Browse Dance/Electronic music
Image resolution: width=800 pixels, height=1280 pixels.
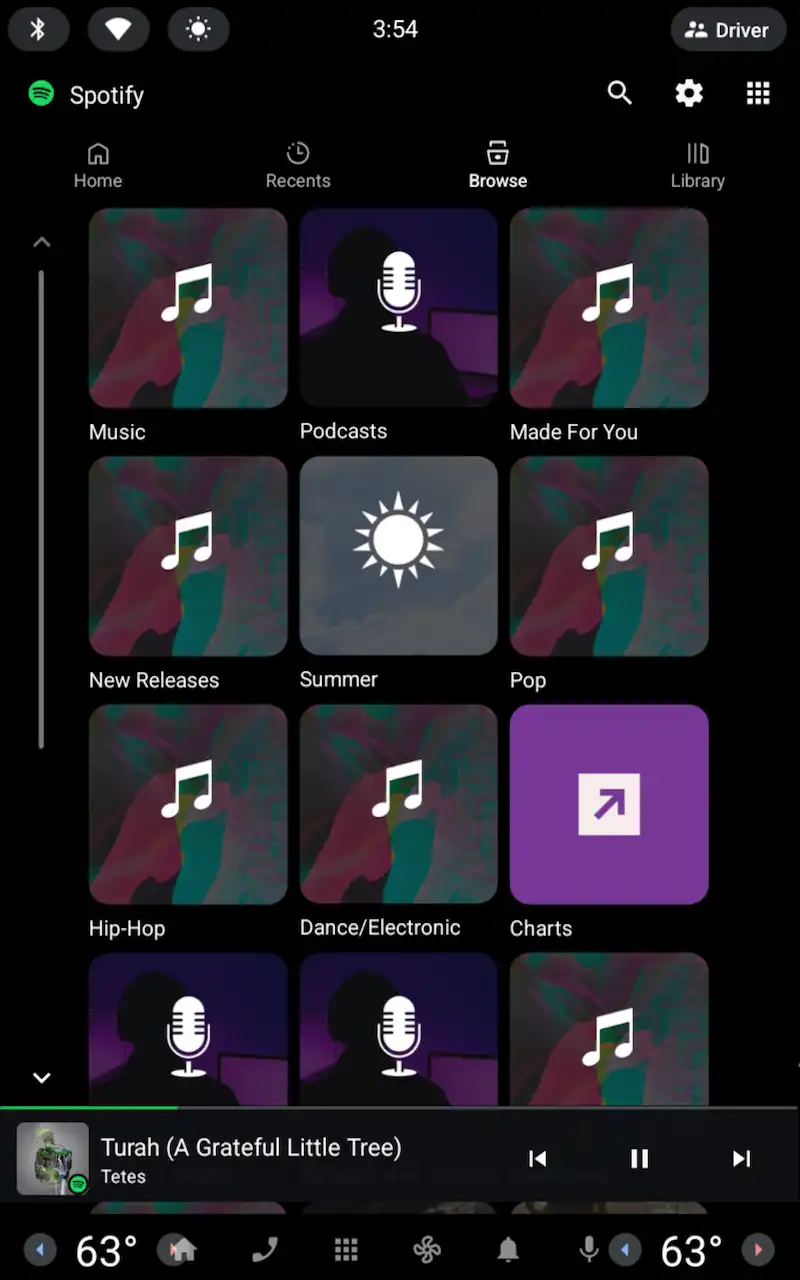(x=399, y=822)
